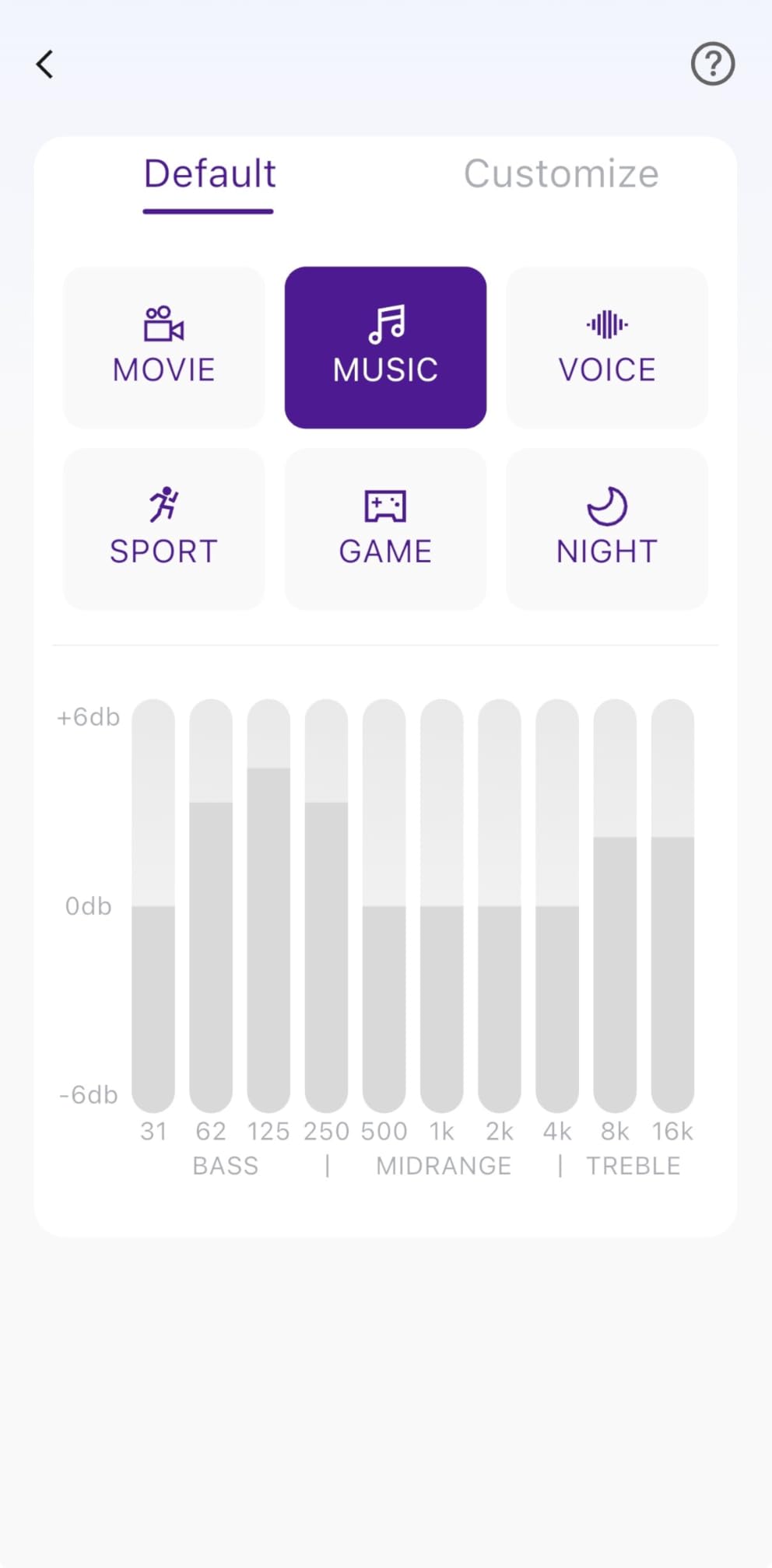Apply the VOICE sound mode
The width and height of the screenshot is (772, 1568).
(607, 348)
